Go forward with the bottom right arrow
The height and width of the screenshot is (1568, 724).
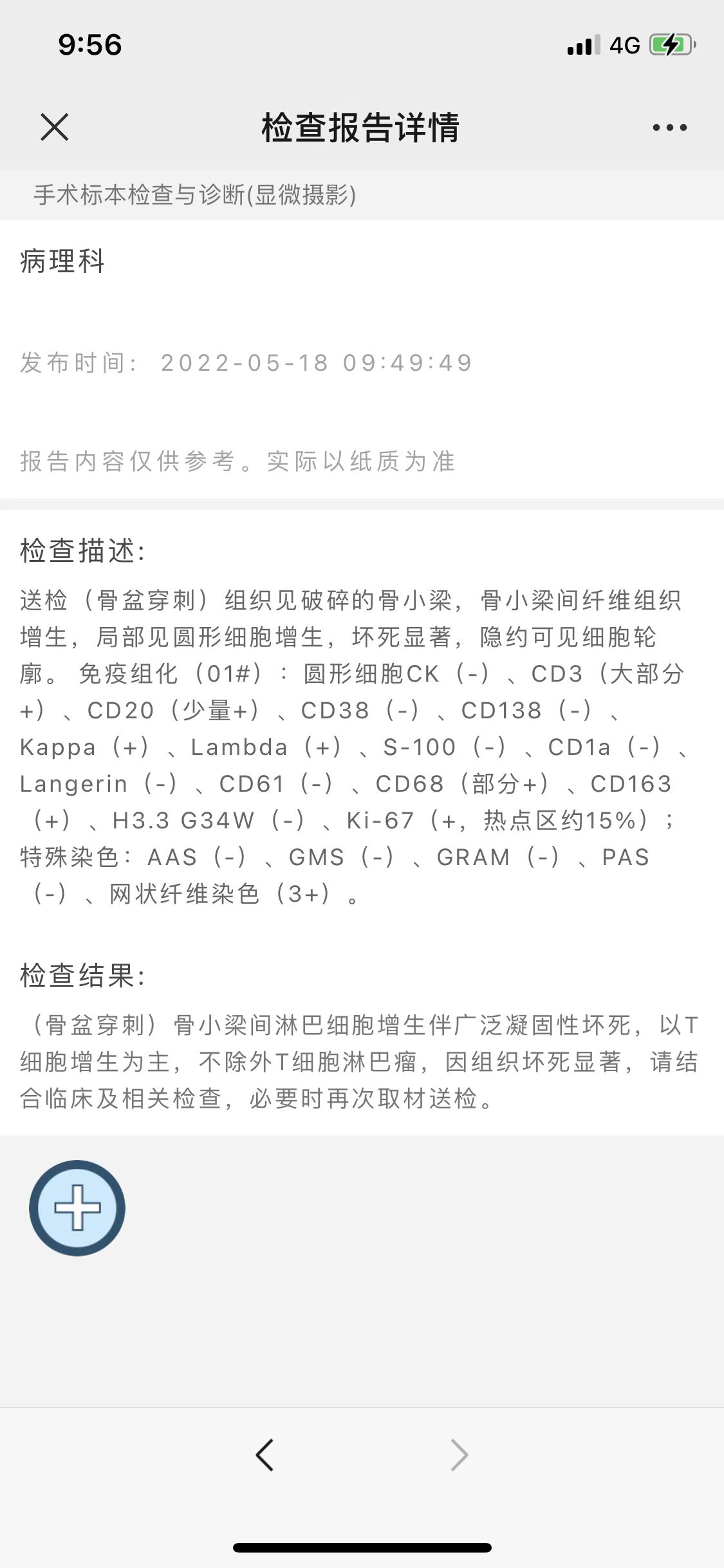point(459,1455)
